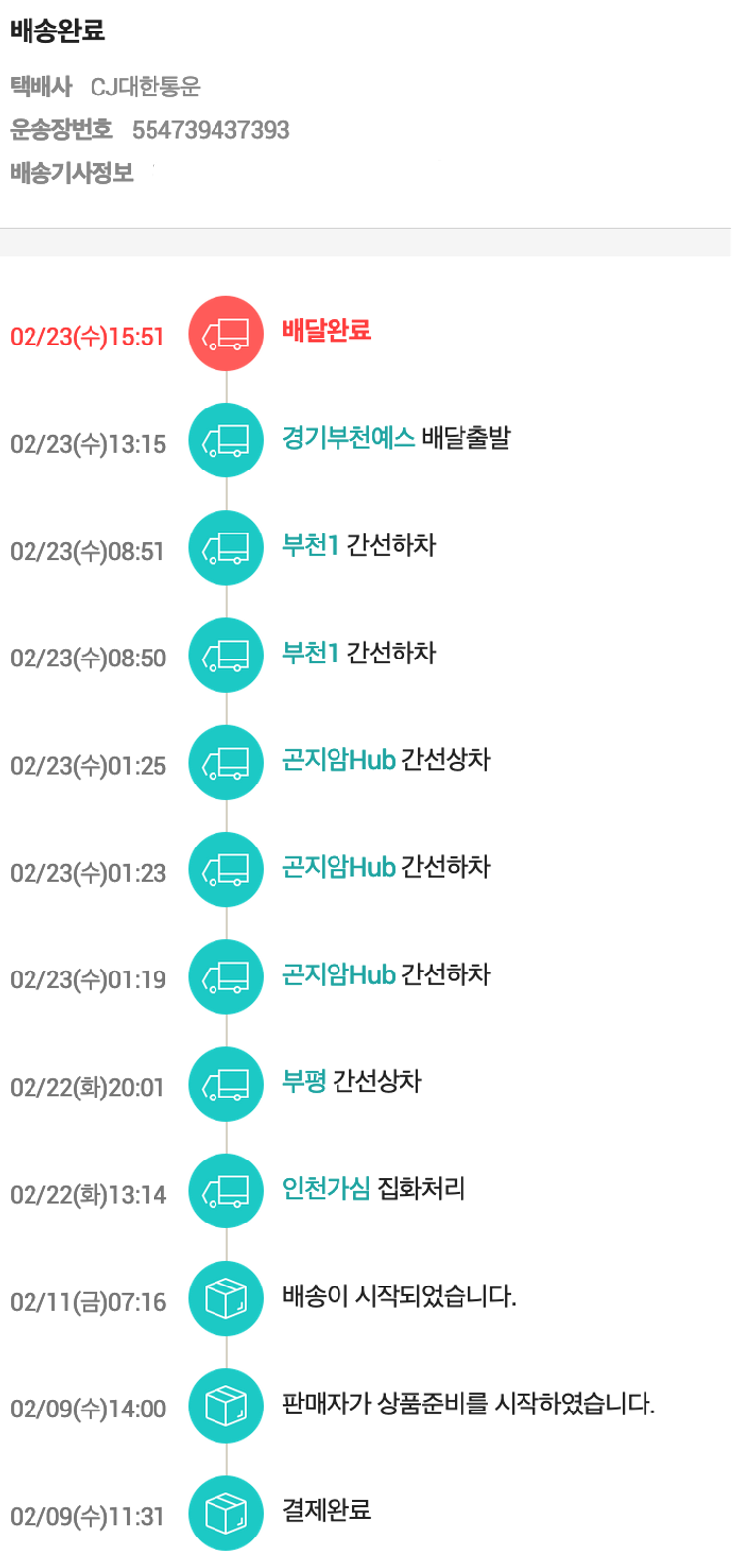
Task: Open the 경기부천예스 branch link
Action: 348,438
